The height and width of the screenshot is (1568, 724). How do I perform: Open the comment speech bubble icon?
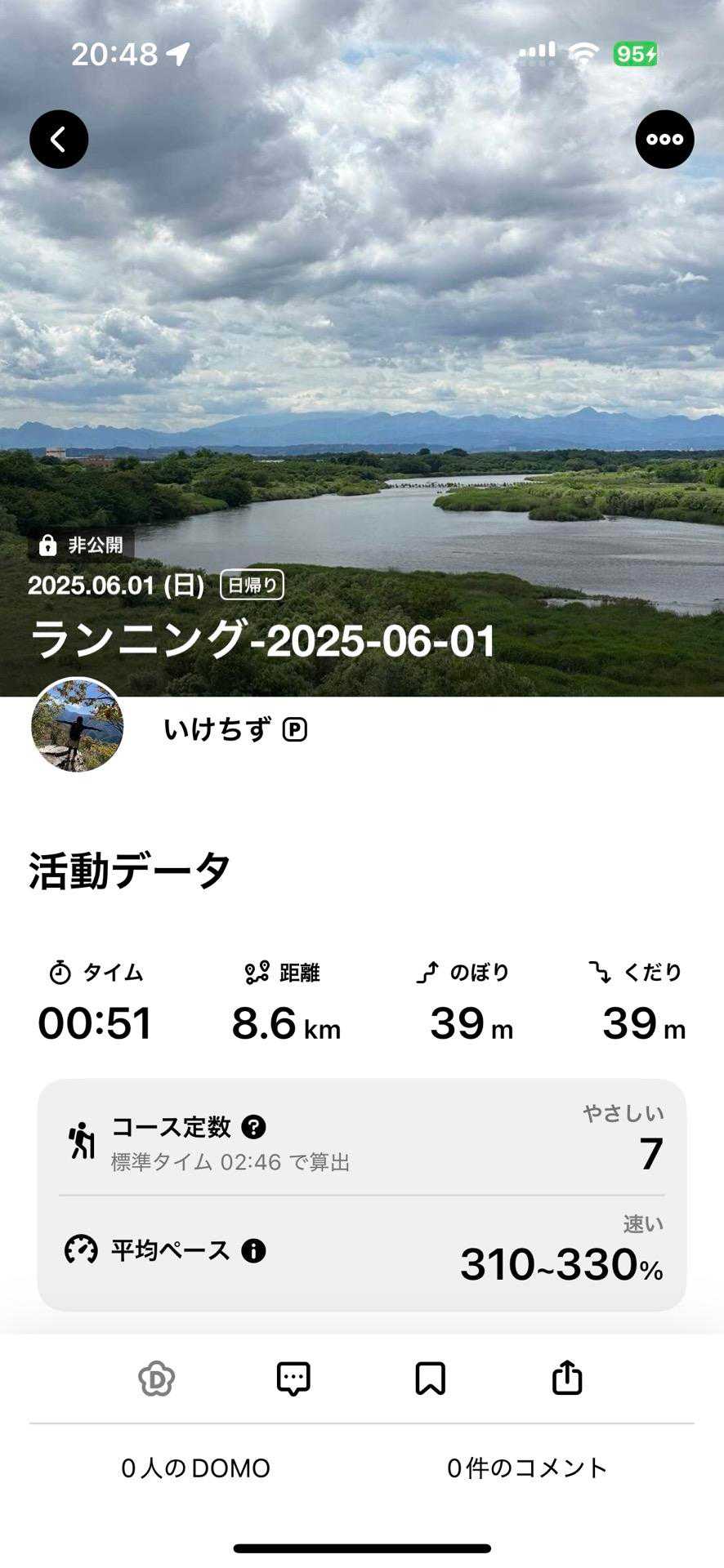point(293,1379)
